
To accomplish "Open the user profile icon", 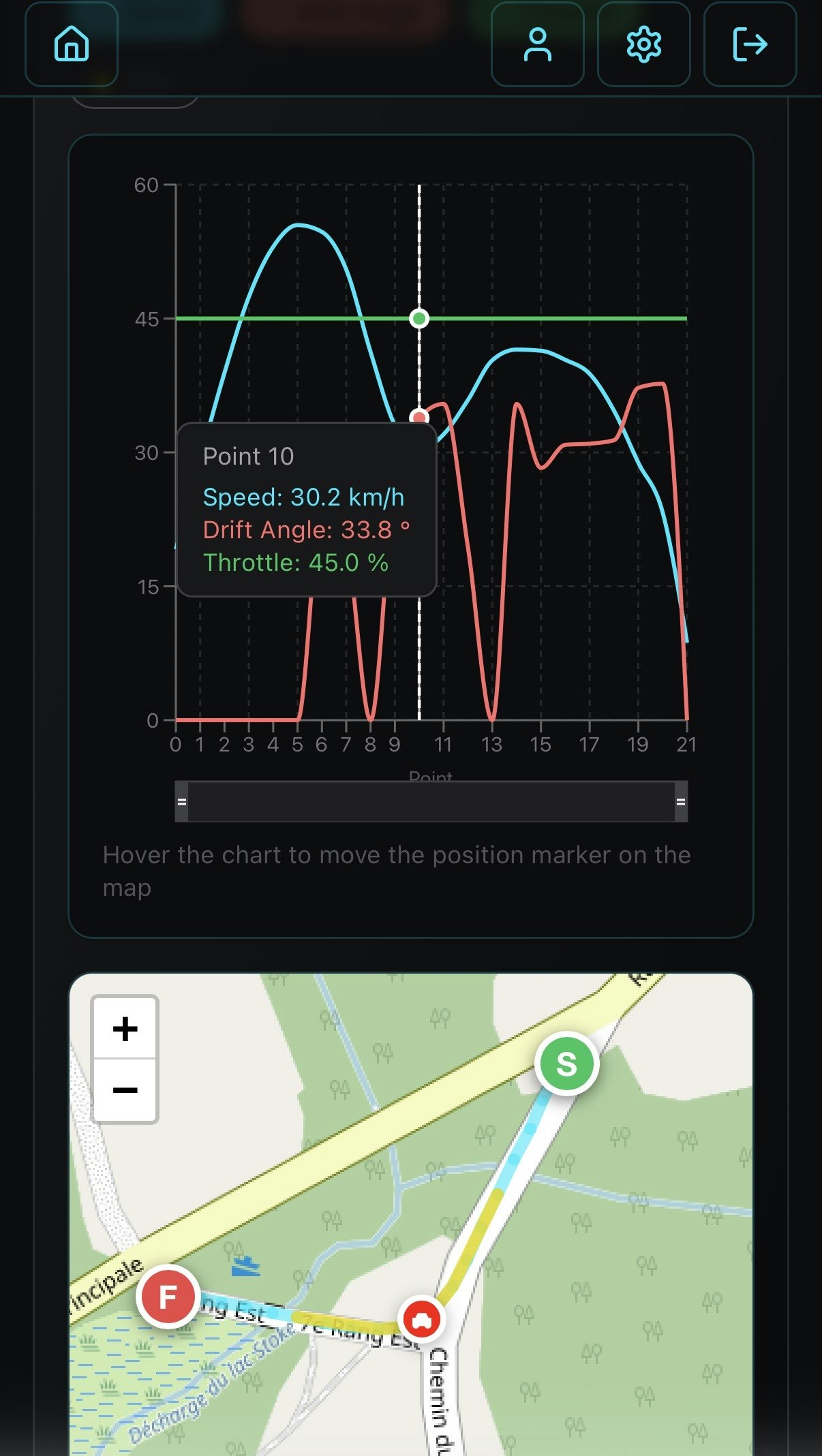I will (538, 44).
